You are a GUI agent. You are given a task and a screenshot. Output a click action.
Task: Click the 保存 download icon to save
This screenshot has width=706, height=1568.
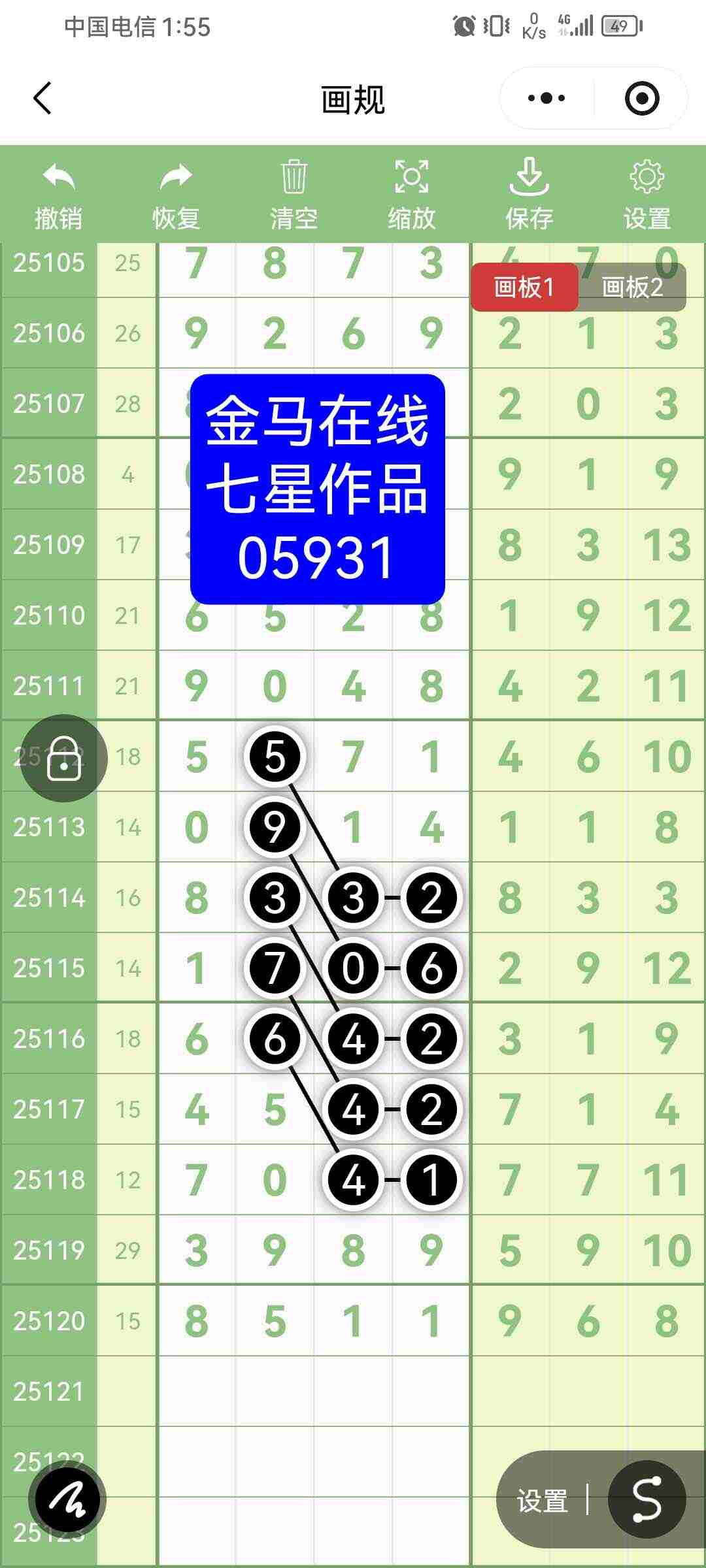click(x=529, y=179)
